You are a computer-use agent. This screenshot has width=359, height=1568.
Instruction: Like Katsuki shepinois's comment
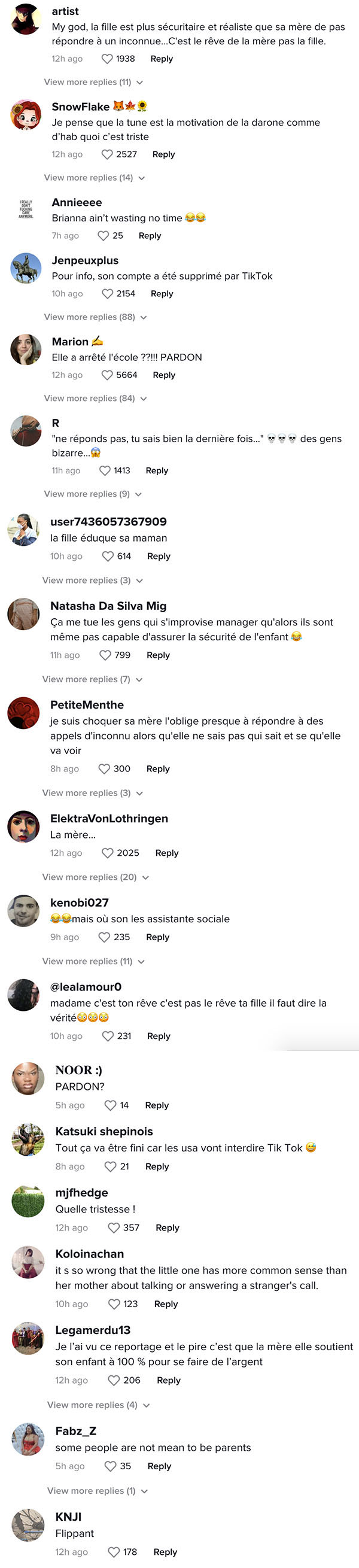[110, 1167]
